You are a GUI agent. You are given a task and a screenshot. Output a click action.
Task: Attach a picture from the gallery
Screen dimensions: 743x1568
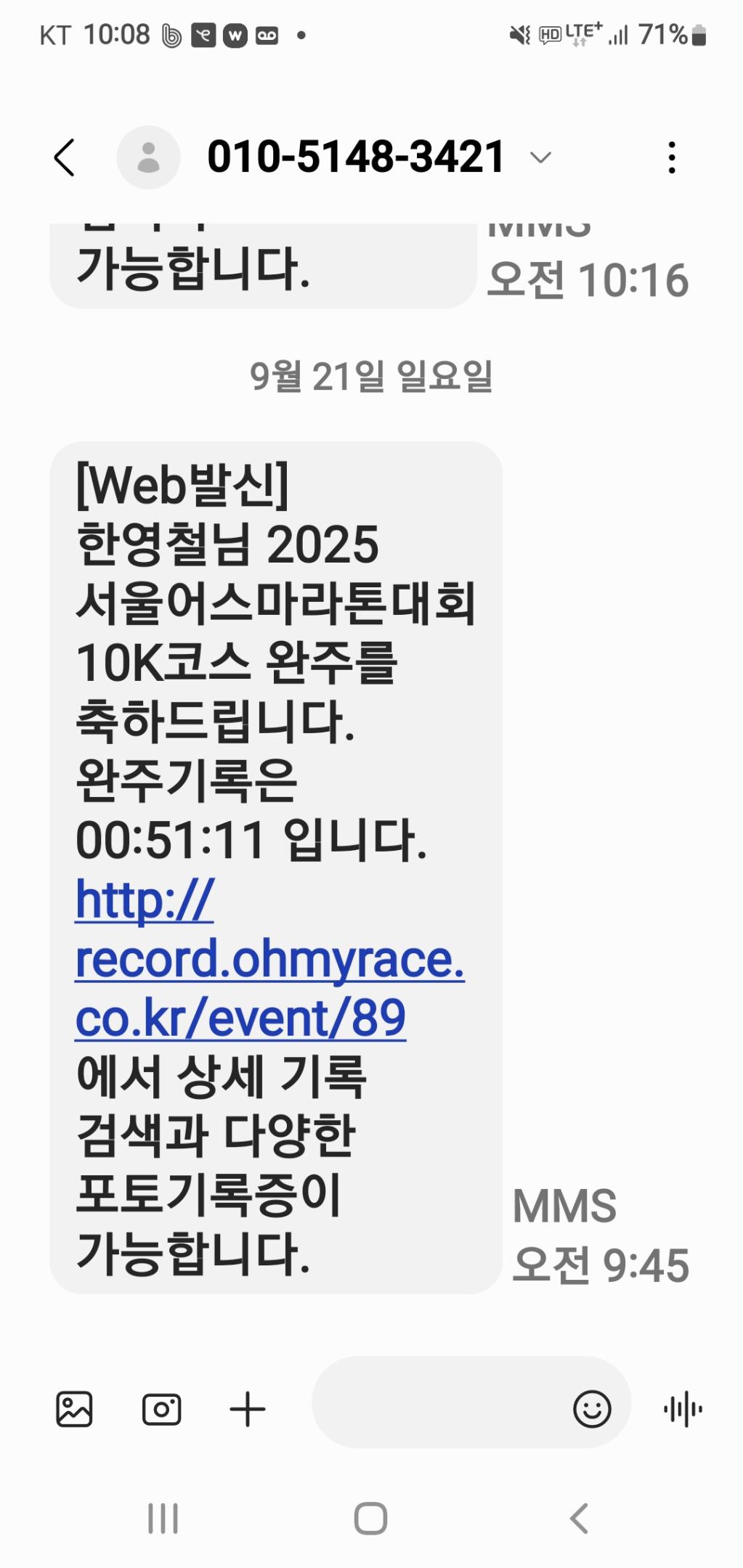coord(74,1409)
